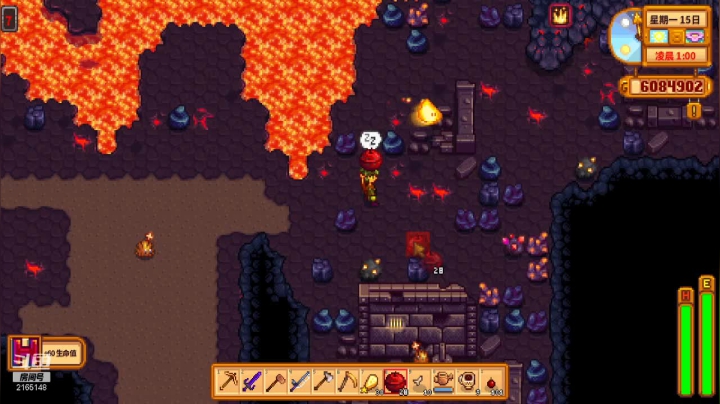The image size is (720, 404).
Task: Tap the highlighted red item slot
Action: pyautogui.click(x=395, y=381)
